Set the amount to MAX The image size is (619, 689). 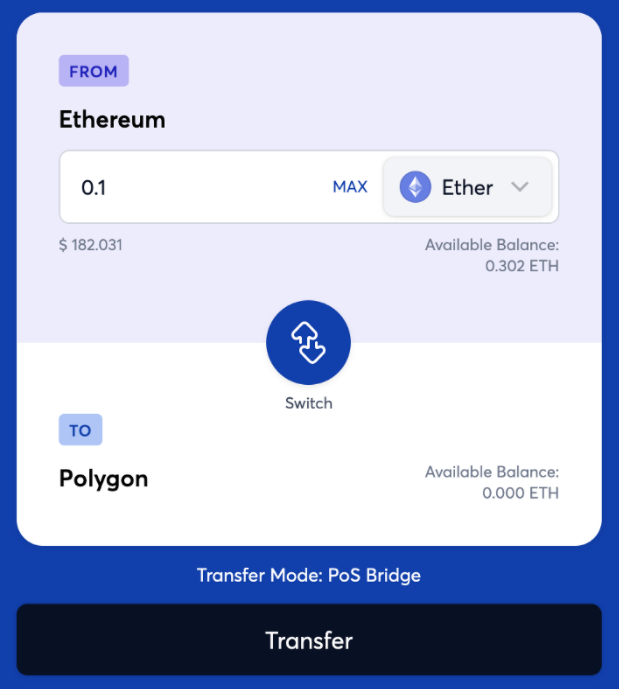(x=350, y=187)
